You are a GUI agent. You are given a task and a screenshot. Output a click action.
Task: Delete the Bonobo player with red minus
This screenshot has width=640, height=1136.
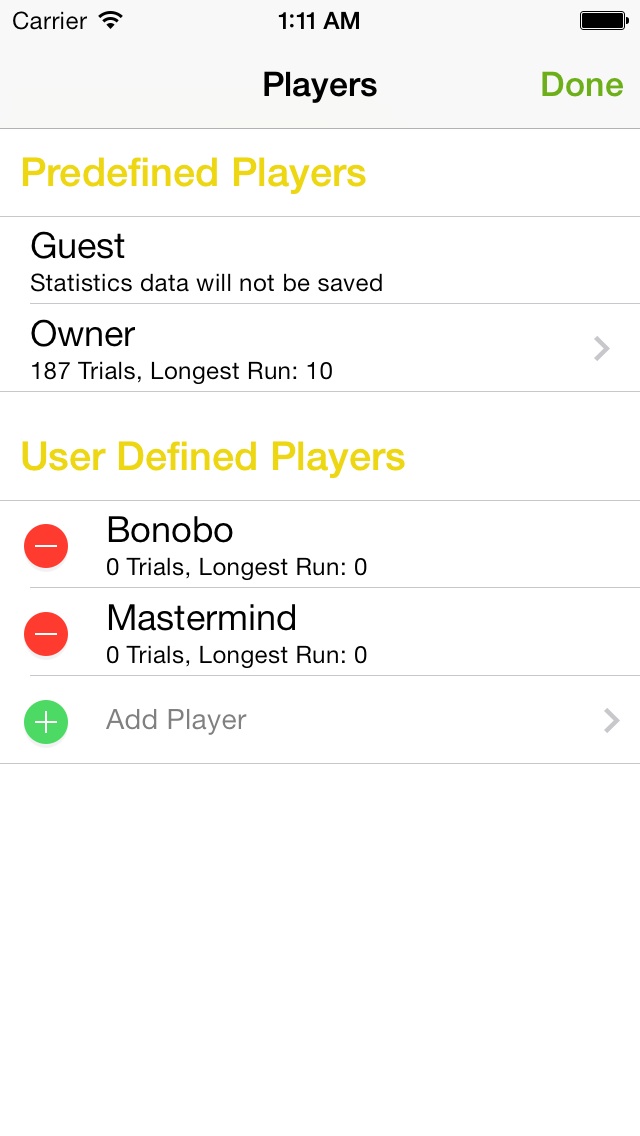[x=46, y=545]
